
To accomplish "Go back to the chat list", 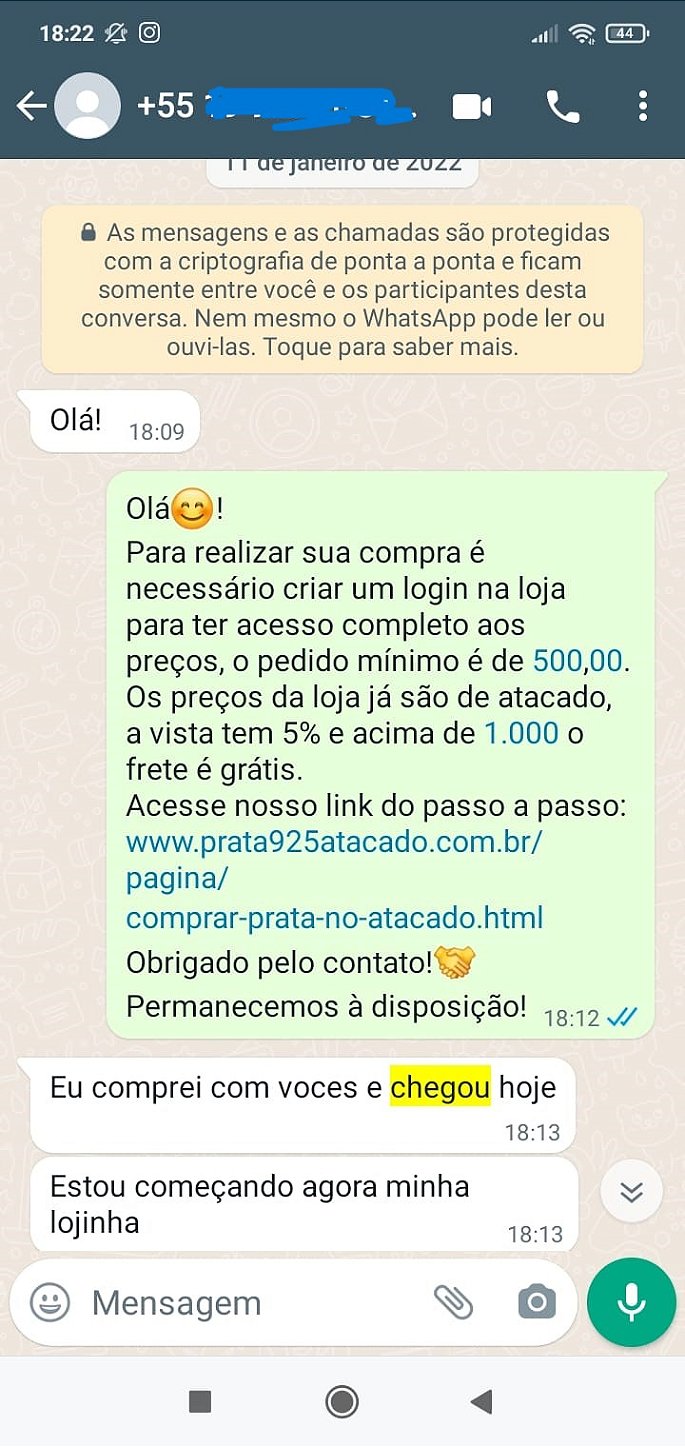I will (31, 106).
